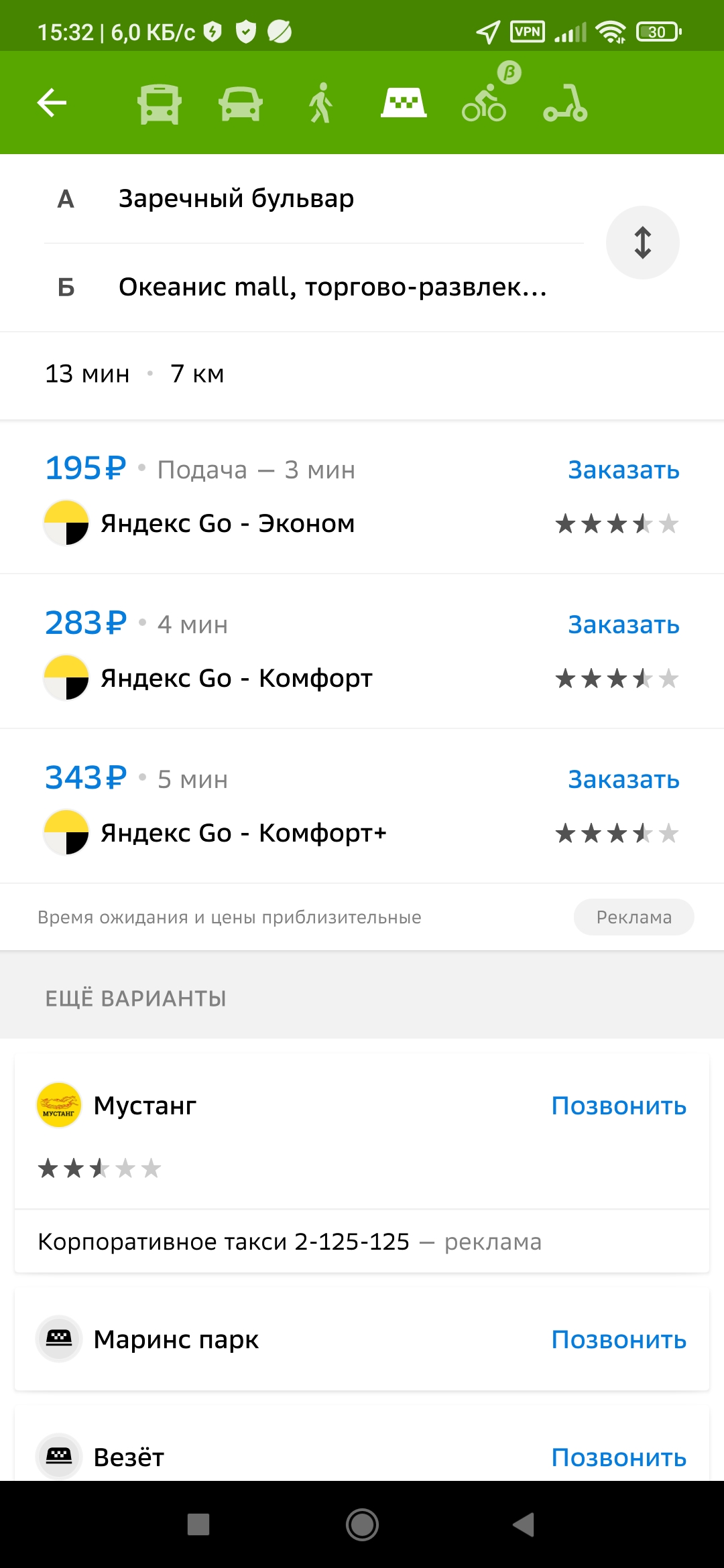This screenshot has height=1568, width=724.
Task: Tap the Реклама ad label chip
Action: 633,917
